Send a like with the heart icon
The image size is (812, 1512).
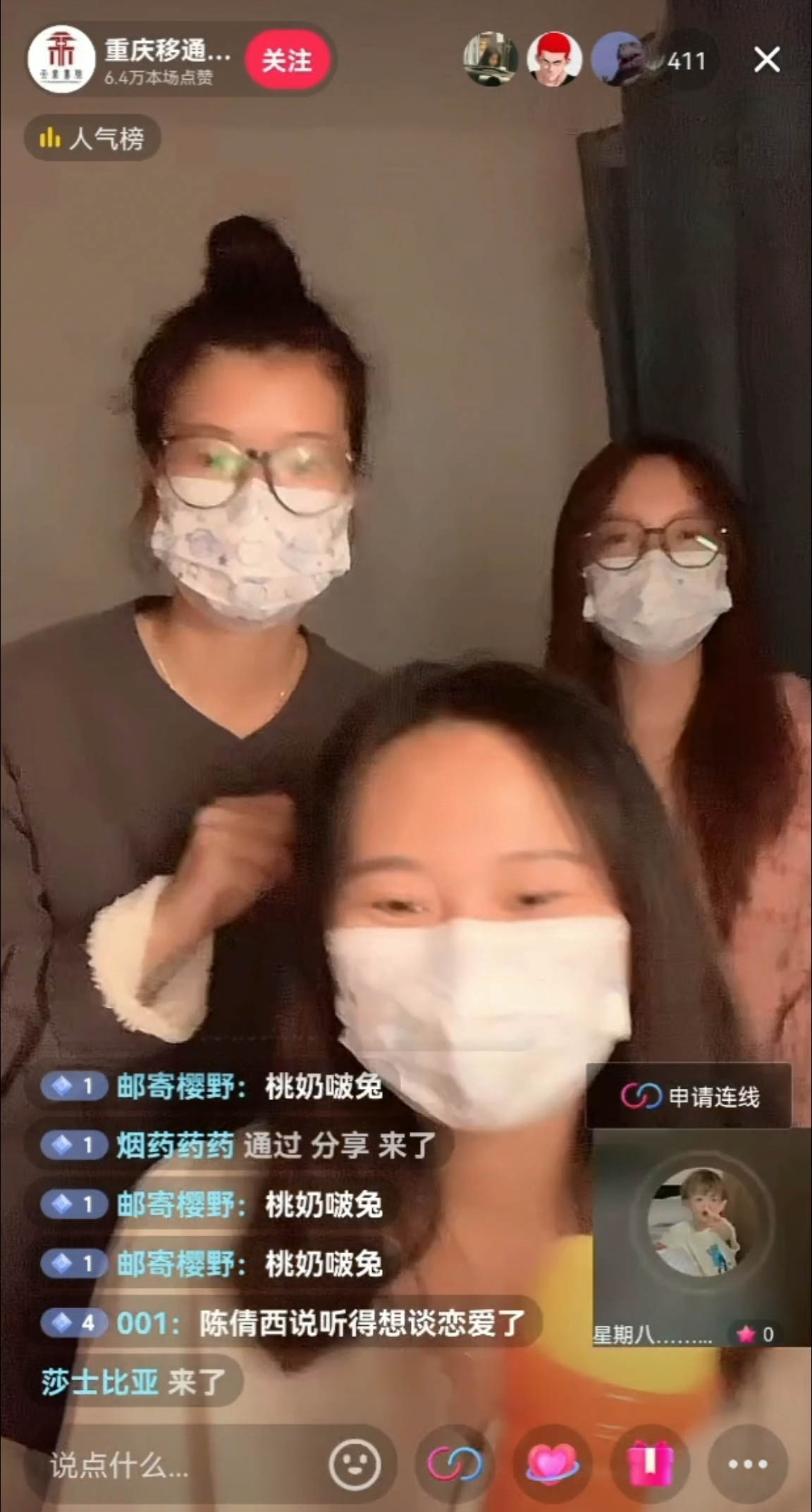[x=552, y=1464]
